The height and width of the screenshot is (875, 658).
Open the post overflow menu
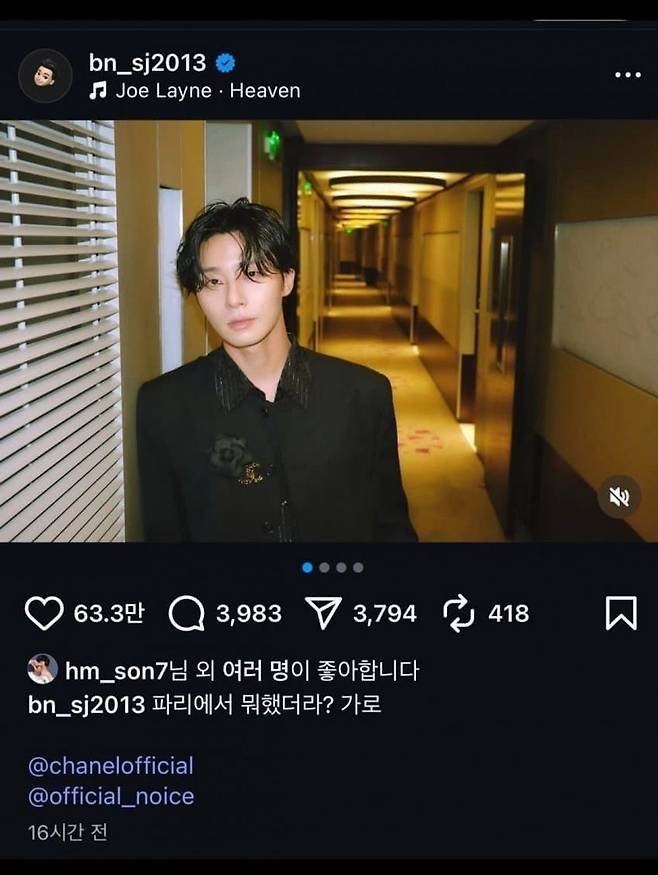pos(627,75)
